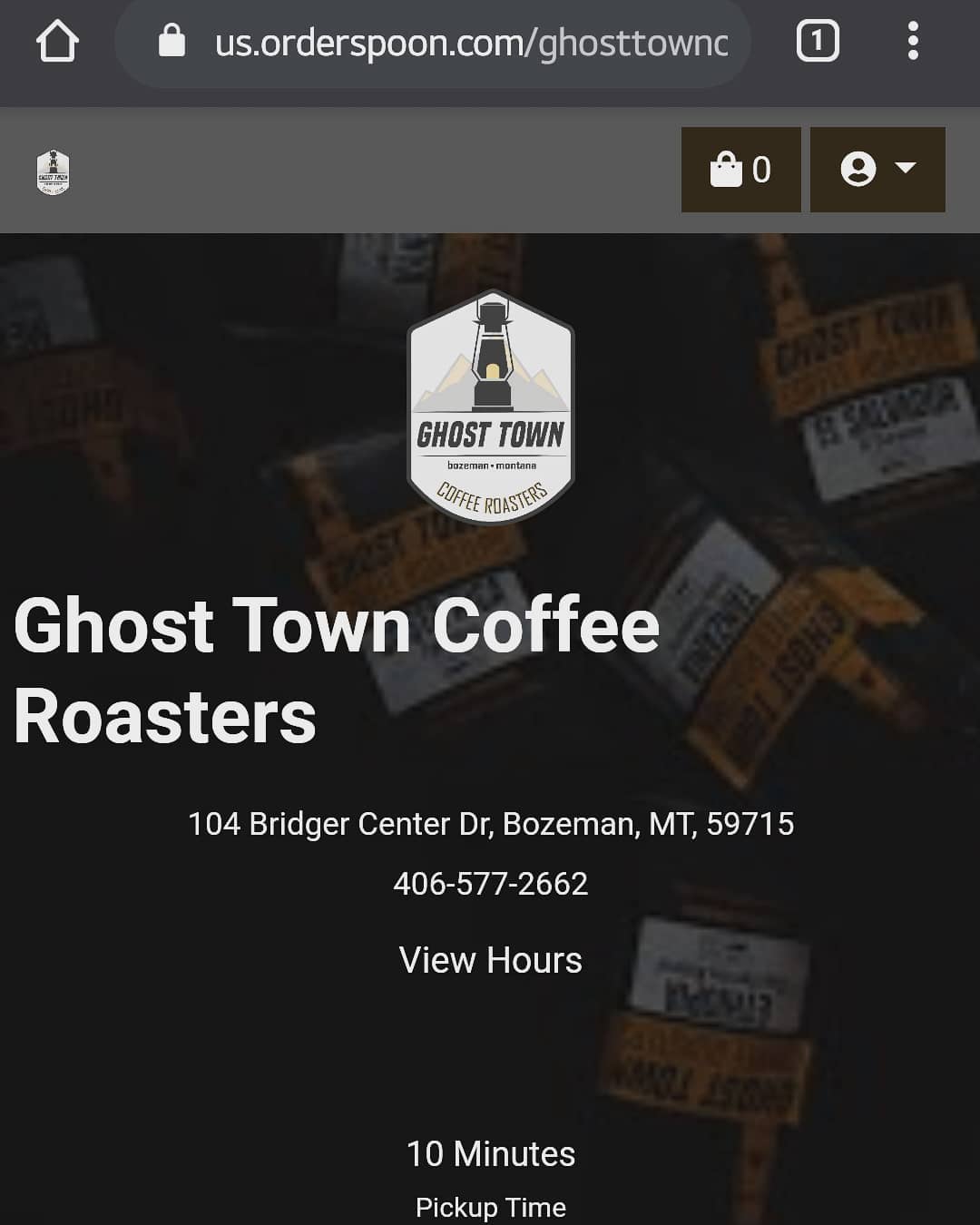The width and height of the screenshot is (980, 1225).
Task: Open the shopping bag cart
Action: [x=740, y=170]
